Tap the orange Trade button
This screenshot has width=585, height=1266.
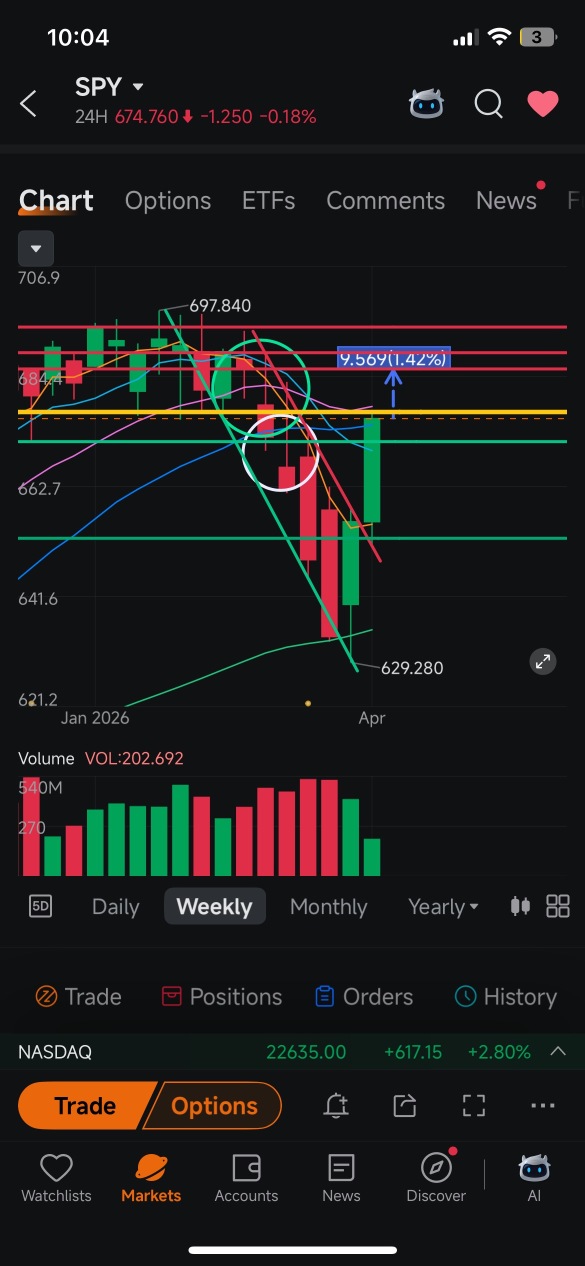point(86,1106)
